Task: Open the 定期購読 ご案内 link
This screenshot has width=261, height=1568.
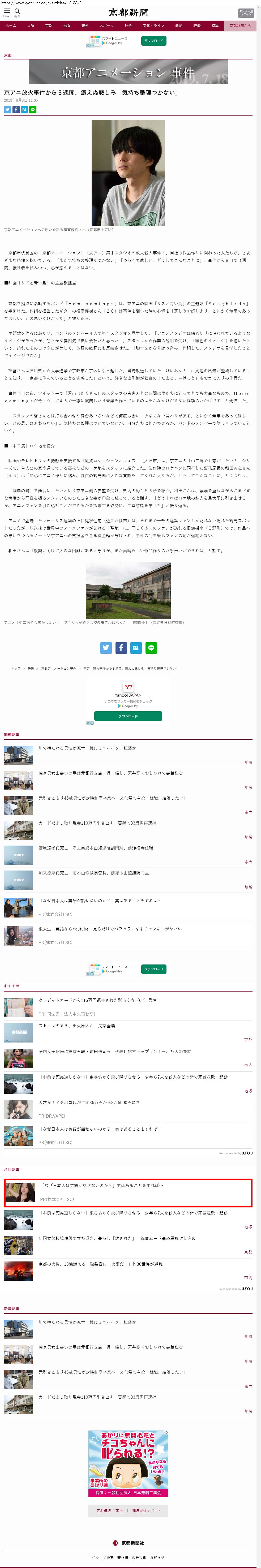Action: [109, 1510]
